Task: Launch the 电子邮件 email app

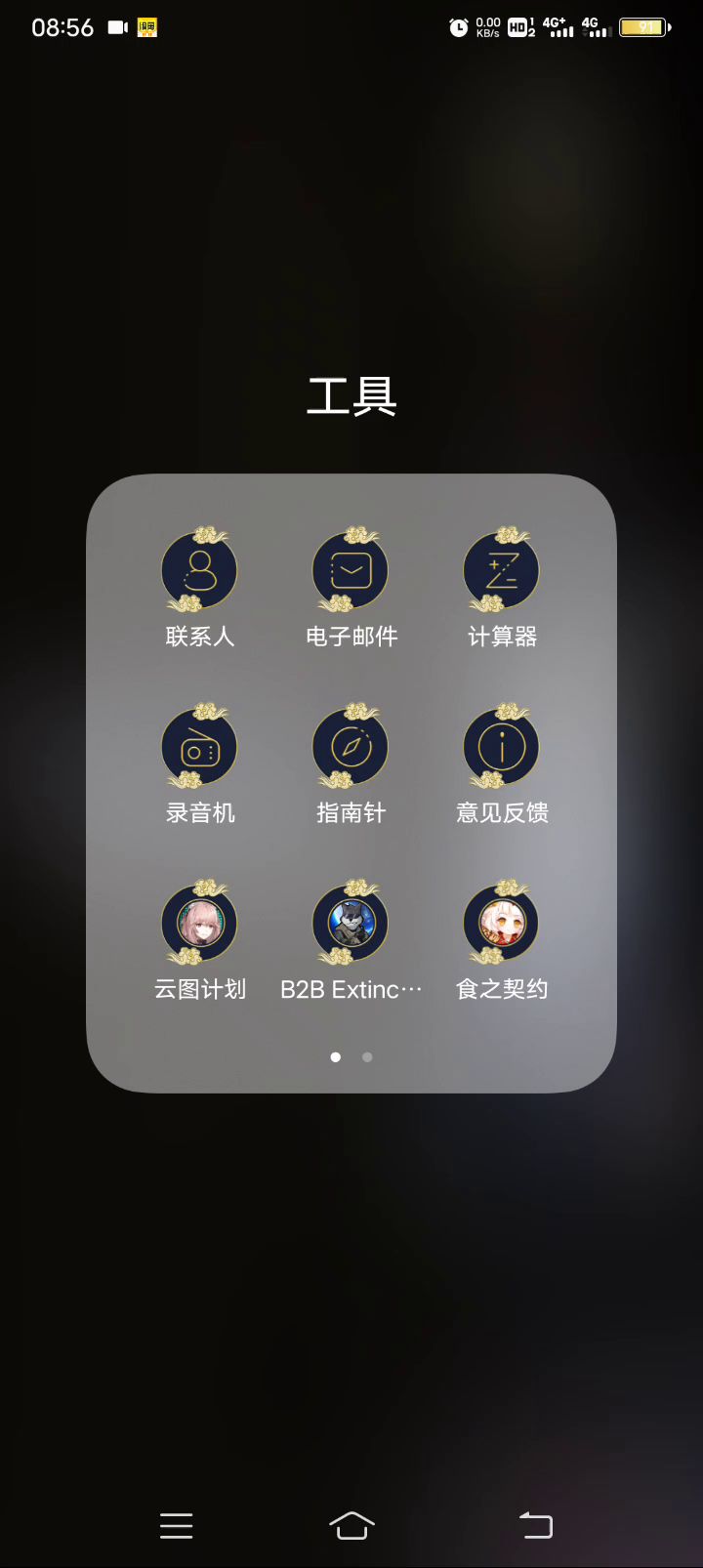Action: pos(351,572)
